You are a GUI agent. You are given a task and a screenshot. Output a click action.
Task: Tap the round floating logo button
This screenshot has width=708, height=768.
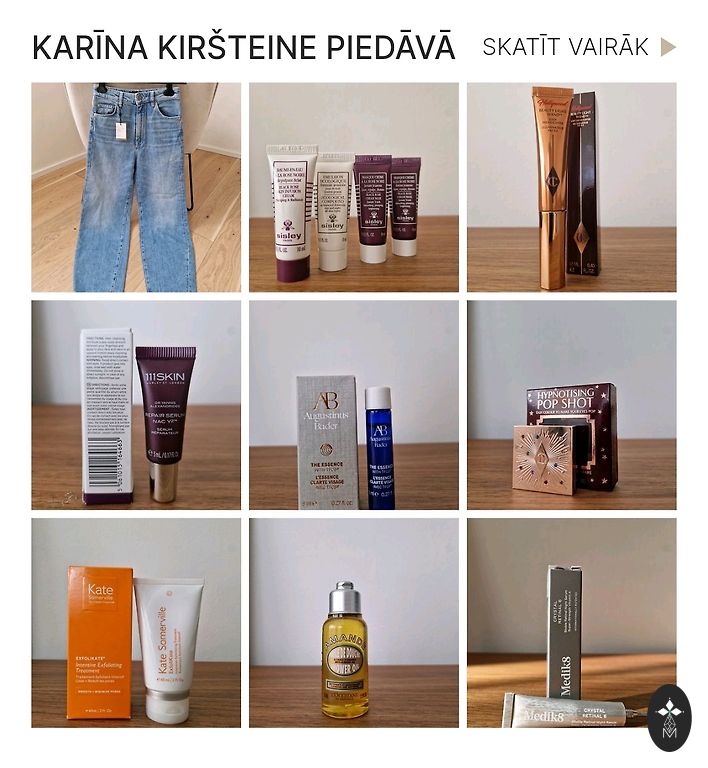(669, 718)
